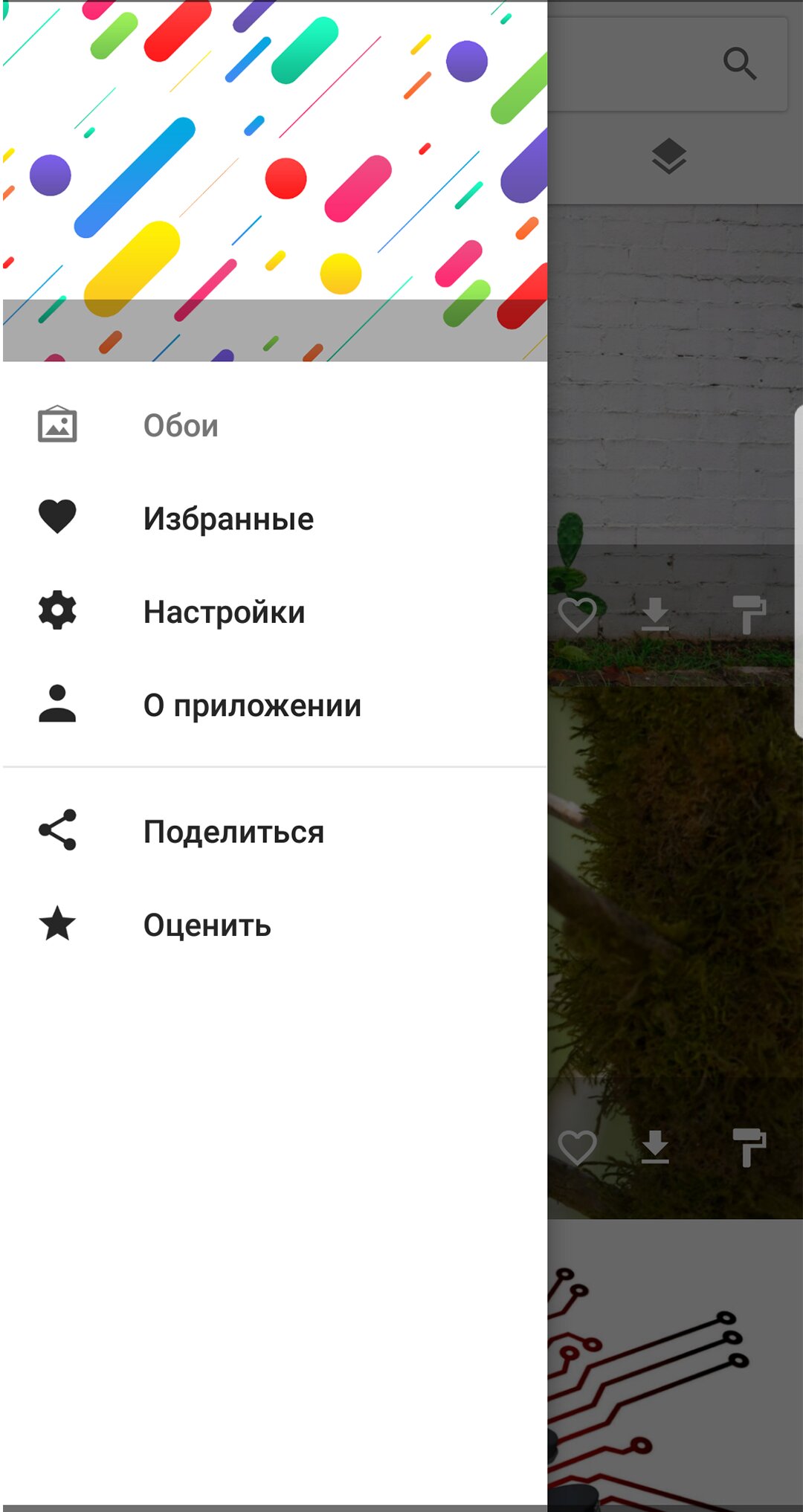
Task: Open Избранные favorites list
Action: 228,519
